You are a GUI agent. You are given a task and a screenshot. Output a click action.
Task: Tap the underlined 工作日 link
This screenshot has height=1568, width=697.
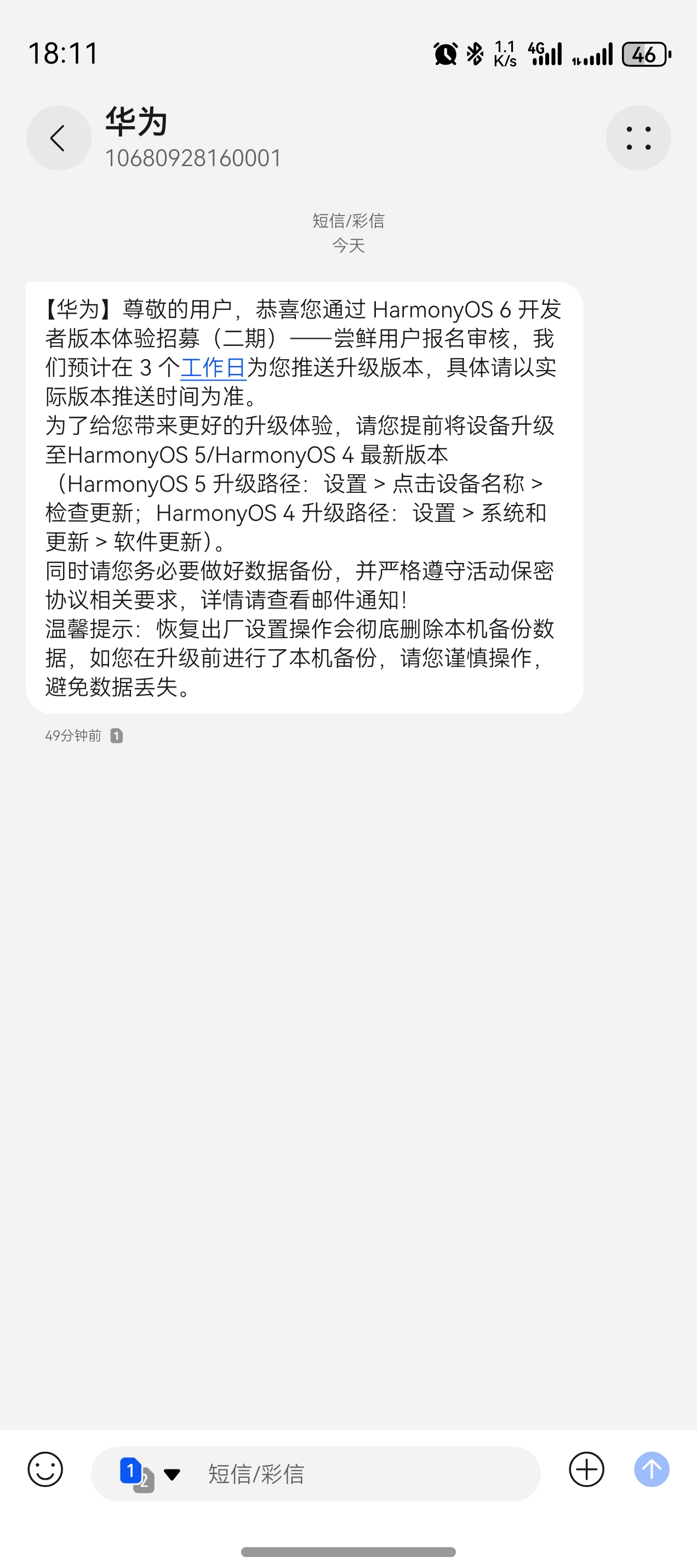tap(213, 368)
